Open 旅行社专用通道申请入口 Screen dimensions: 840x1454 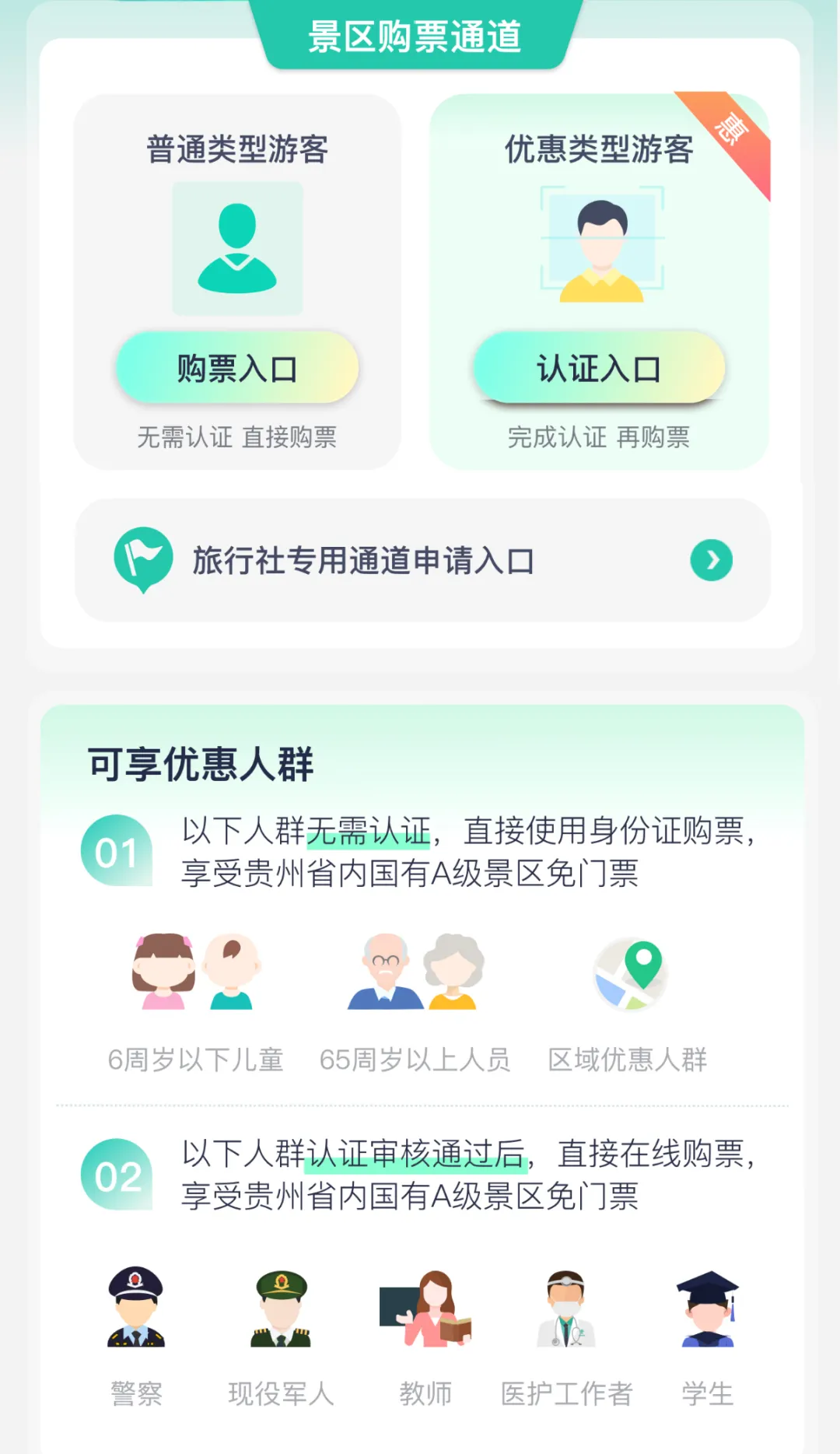pos(422,560)
